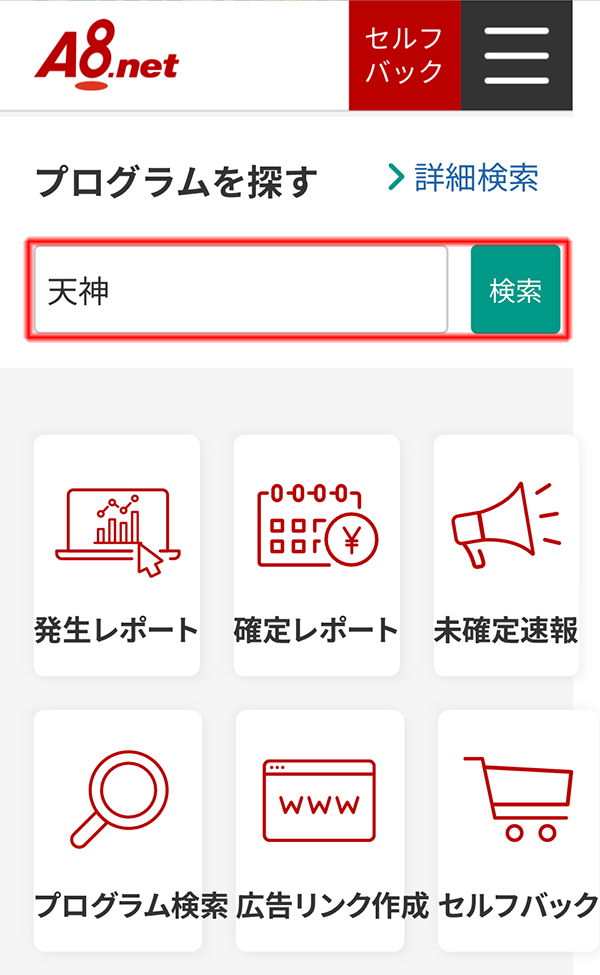Screen dimensions: 600x975
Task: View the 未確定速報 card
Action: point(506,555)
